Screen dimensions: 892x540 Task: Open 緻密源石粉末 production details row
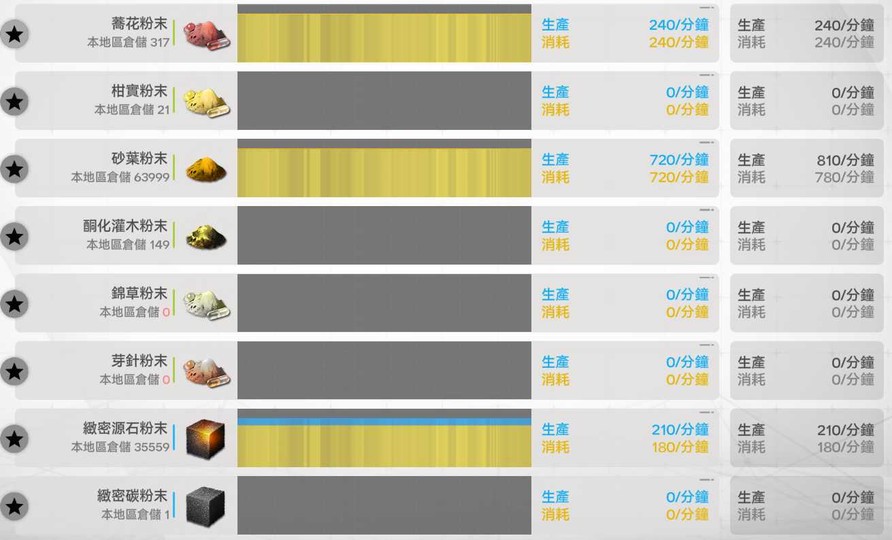coord(383,438)
